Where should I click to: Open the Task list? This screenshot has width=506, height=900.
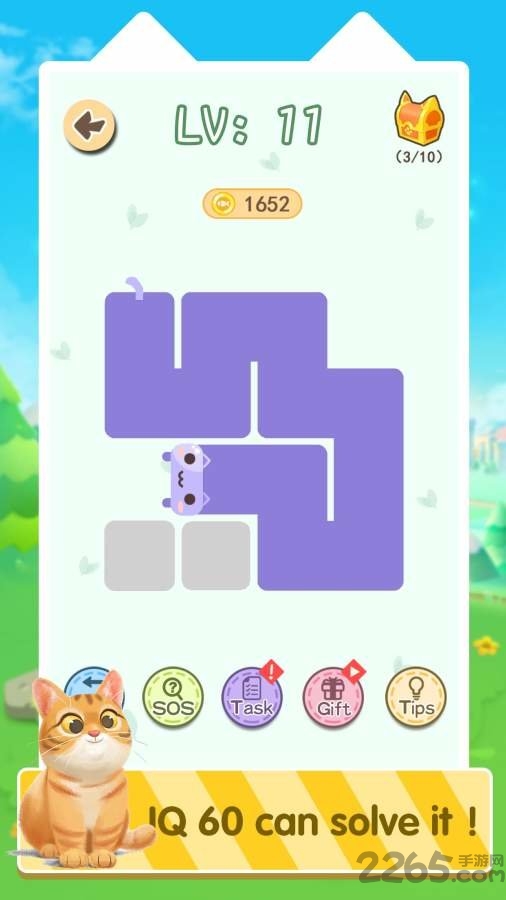[x=252, y=697]
